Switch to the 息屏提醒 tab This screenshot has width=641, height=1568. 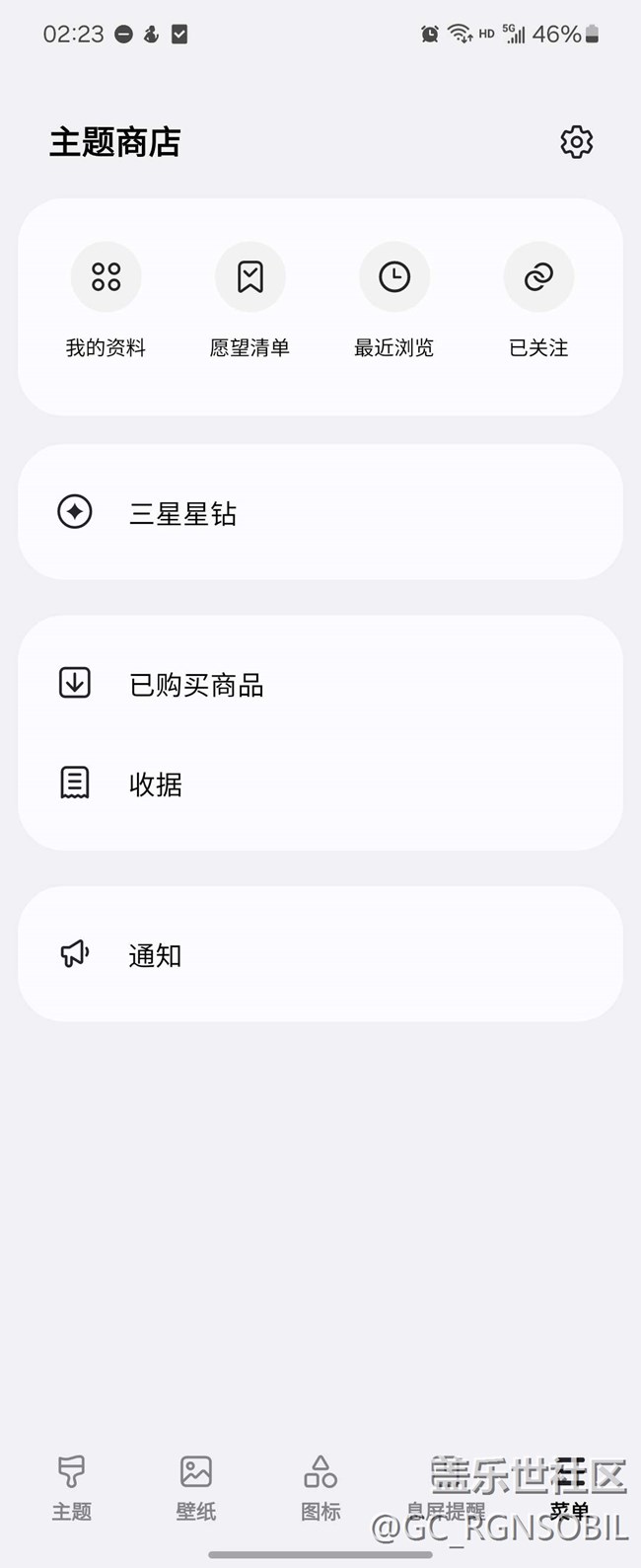pyautogui.click(x=446, y=1487)
